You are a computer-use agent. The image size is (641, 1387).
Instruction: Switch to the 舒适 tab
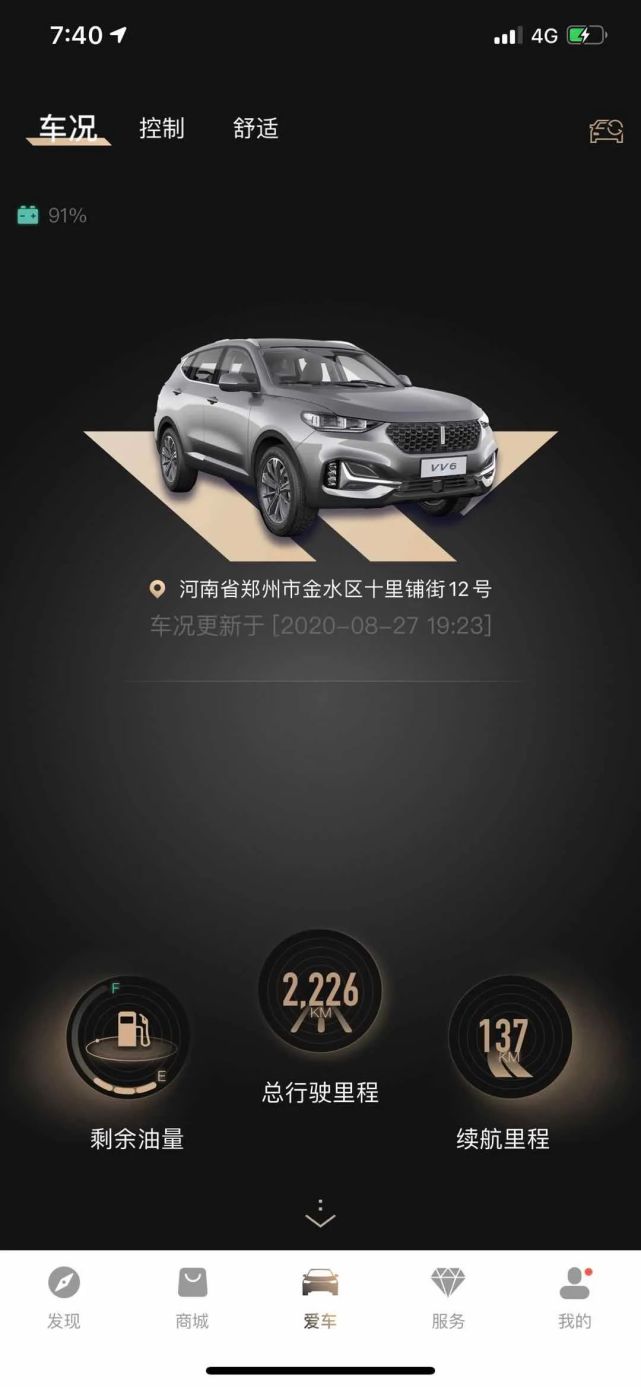[255, 129]
